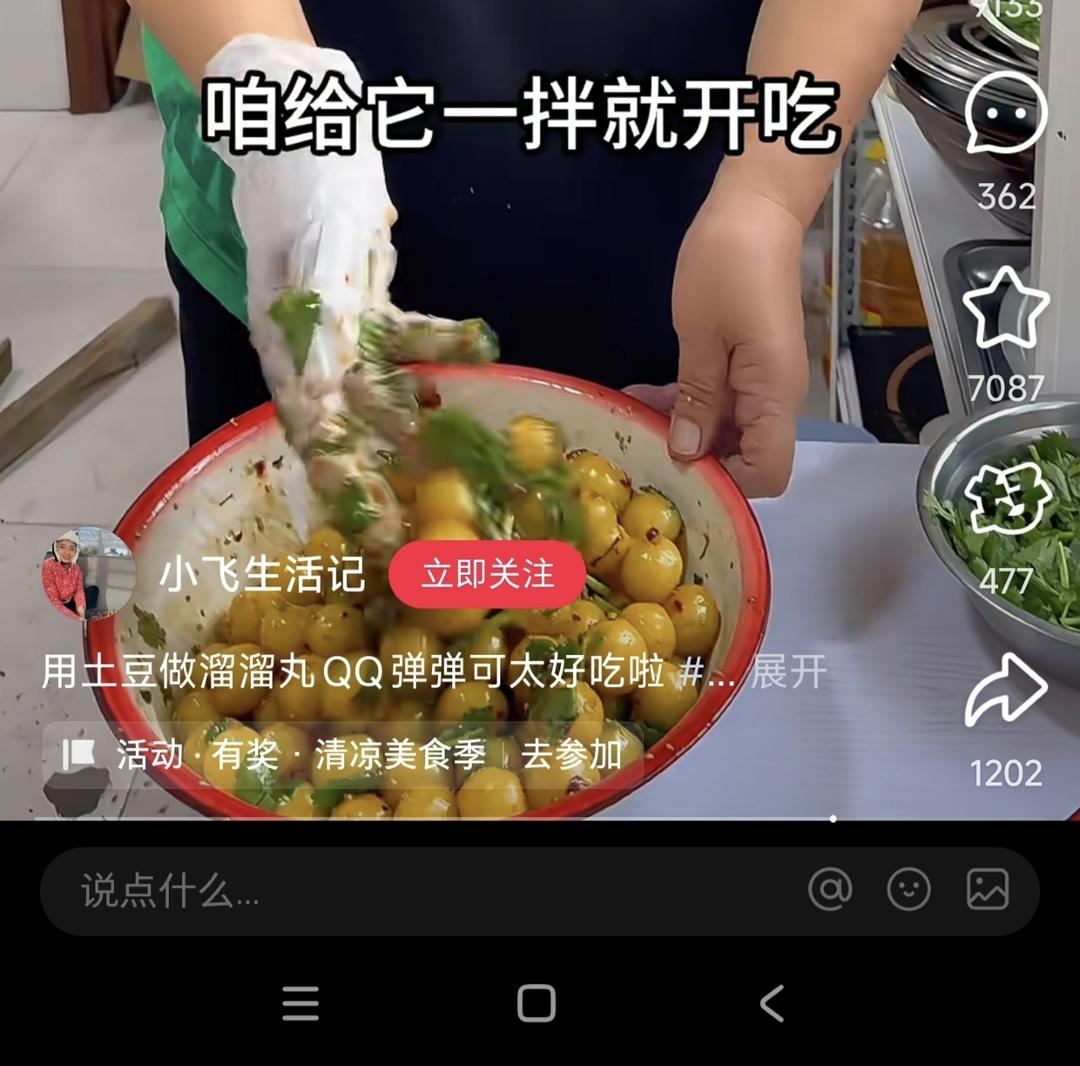Join the 清凉美食季 activity via 去参加
The image size is (1080, 1066).
pyautogui.click(x=571, y=755)
